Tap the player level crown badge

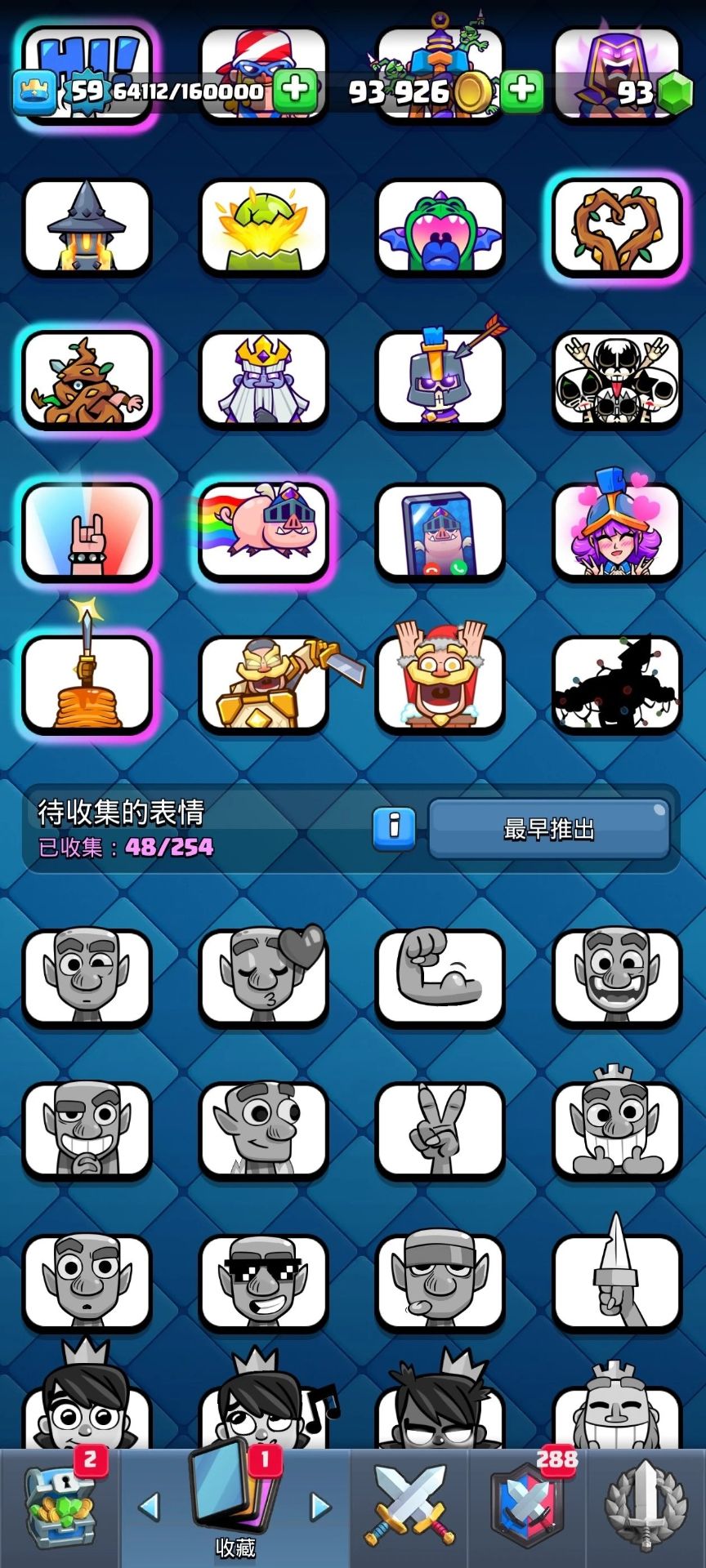pos(34,91)
